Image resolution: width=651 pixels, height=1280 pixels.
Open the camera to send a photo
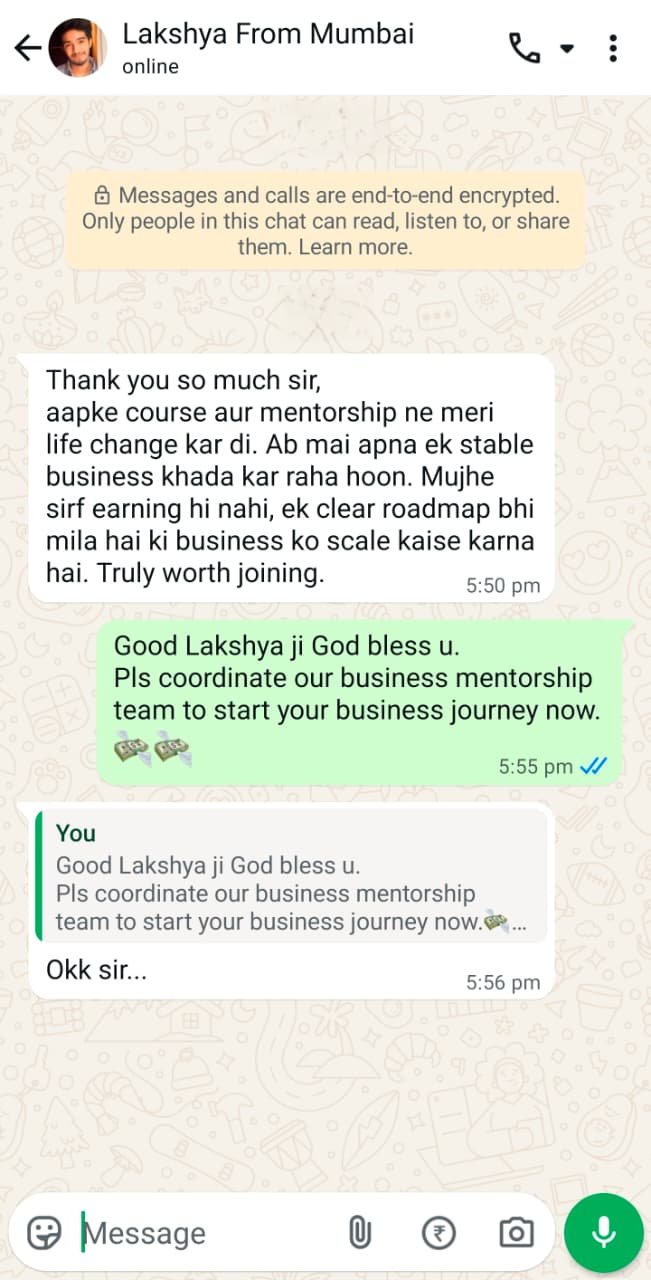coord(516,1233)
